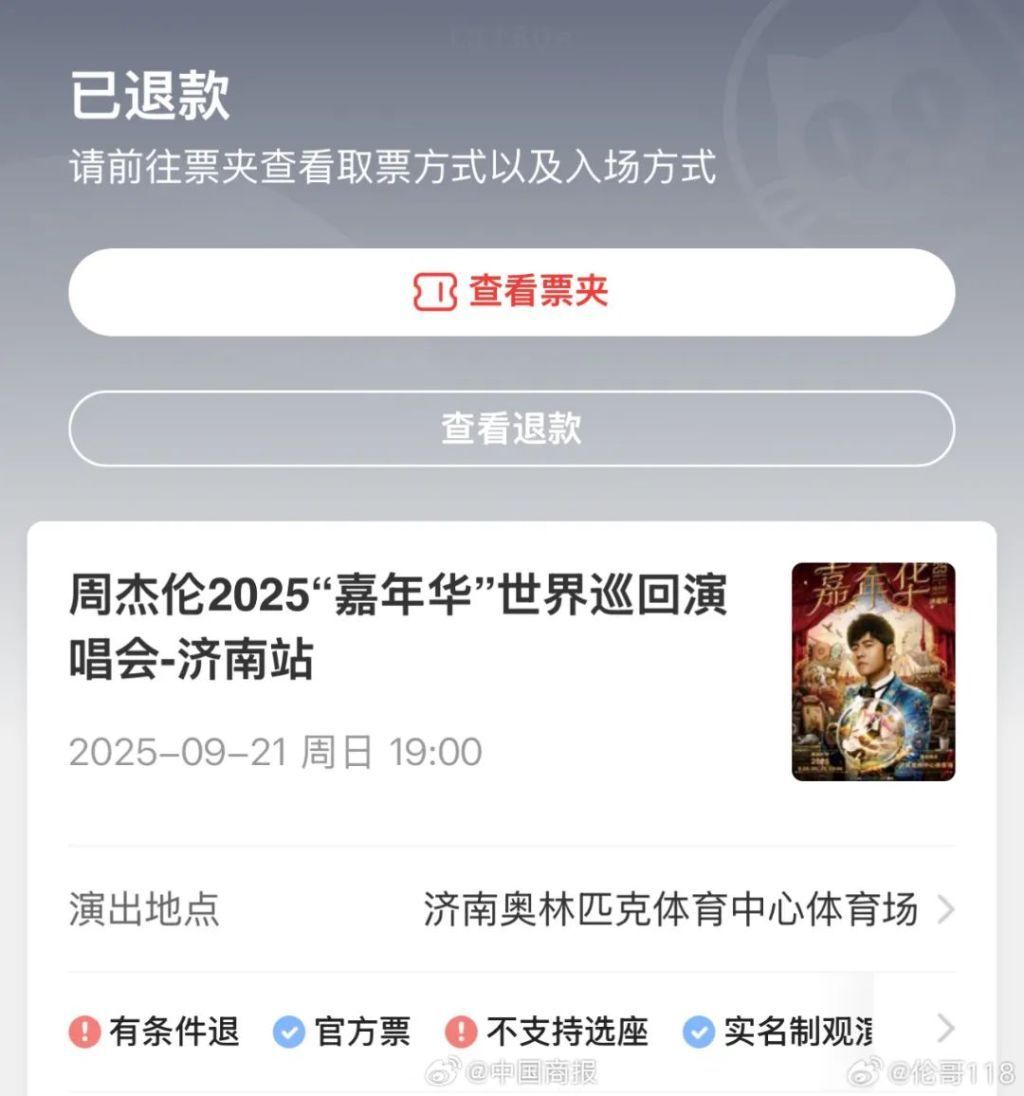Click the warning icon beside 不支持选座
The width and height of the screenshot is (1024, 1096).
463,1030
